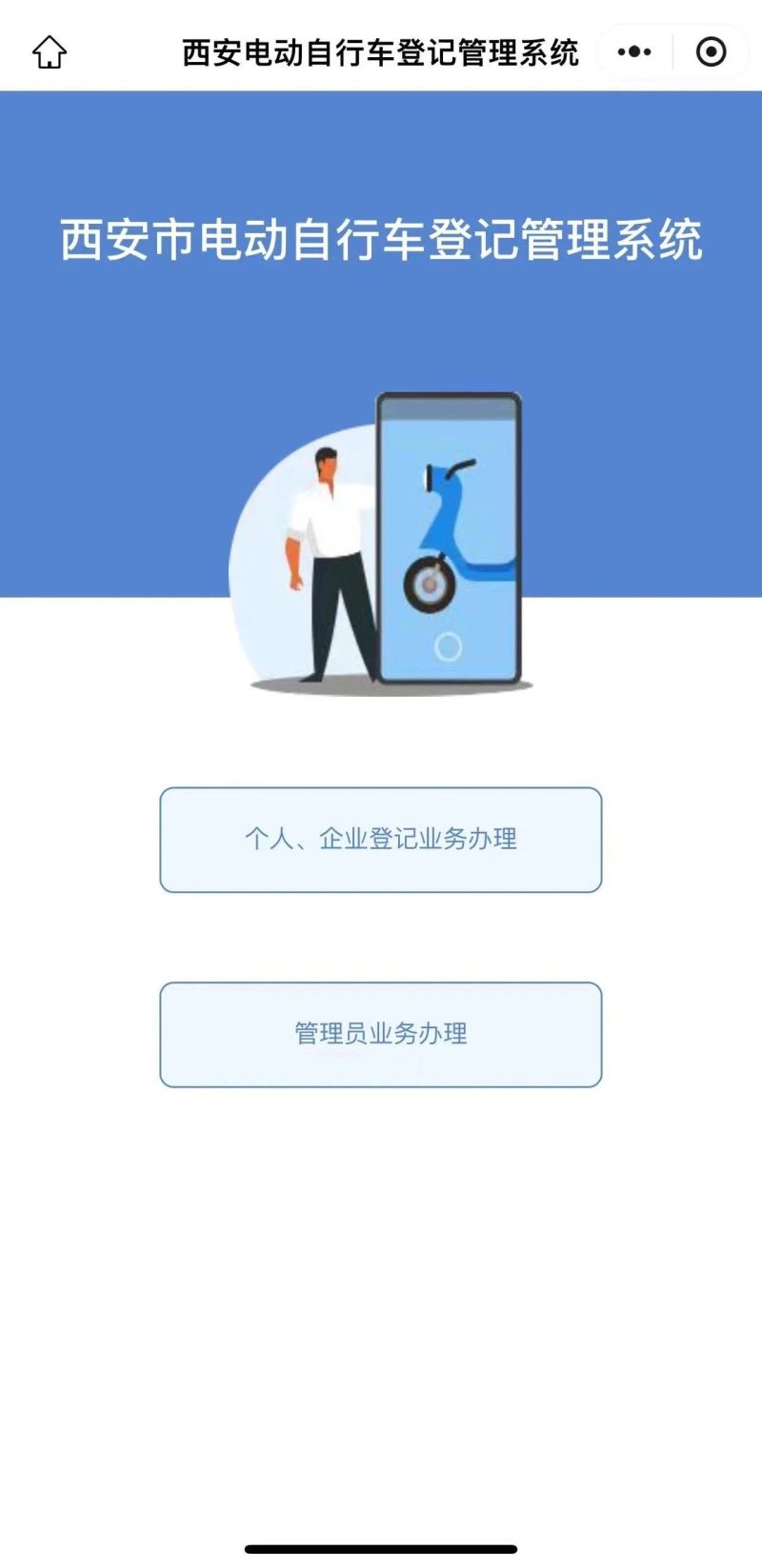The image size is (762, 1568).
Task: Open 个人、企业登记业务办理
Action: [381, 840]
